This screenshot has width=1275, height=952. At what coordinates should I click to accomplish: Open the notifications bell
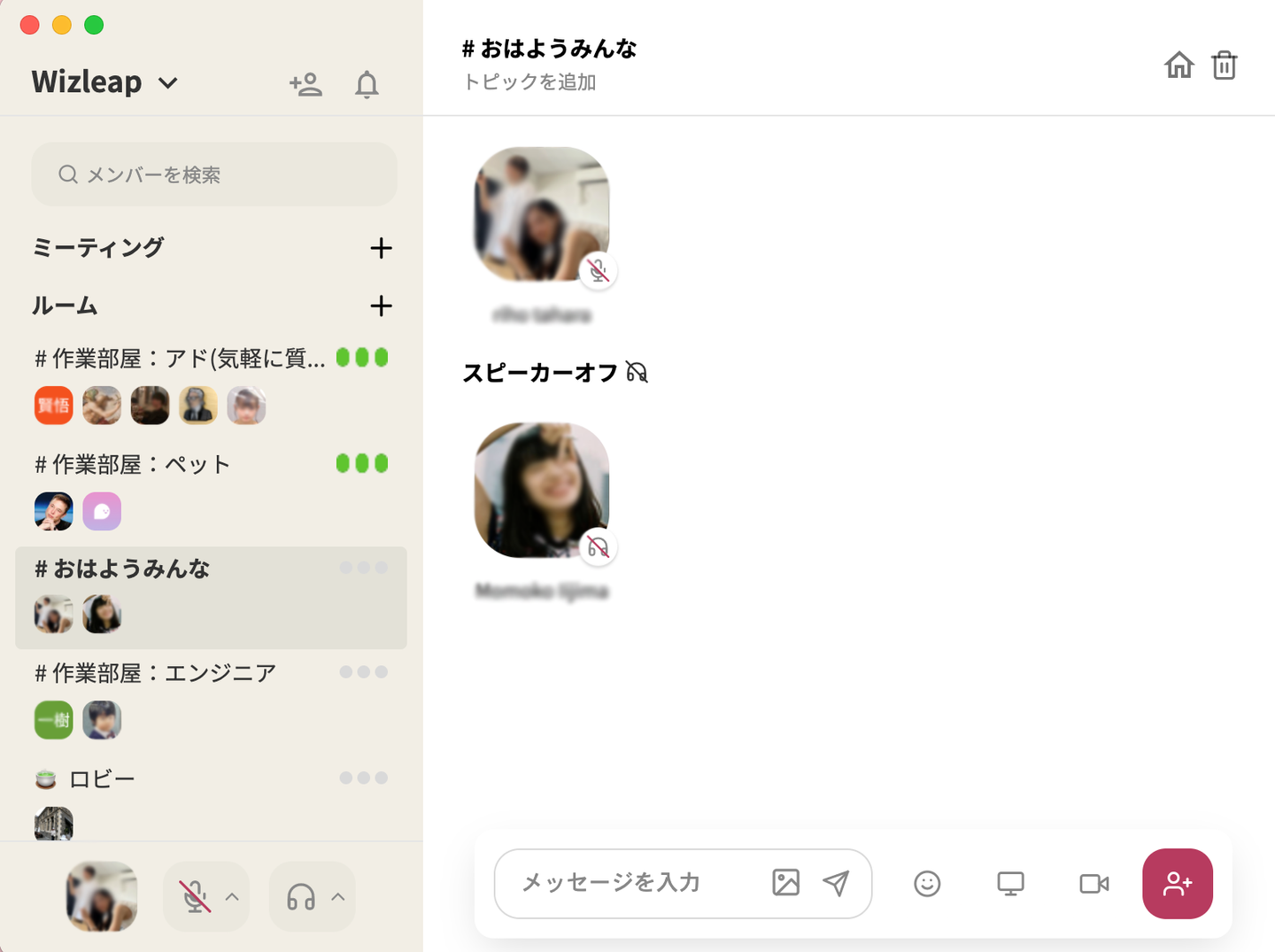point(367,84)
